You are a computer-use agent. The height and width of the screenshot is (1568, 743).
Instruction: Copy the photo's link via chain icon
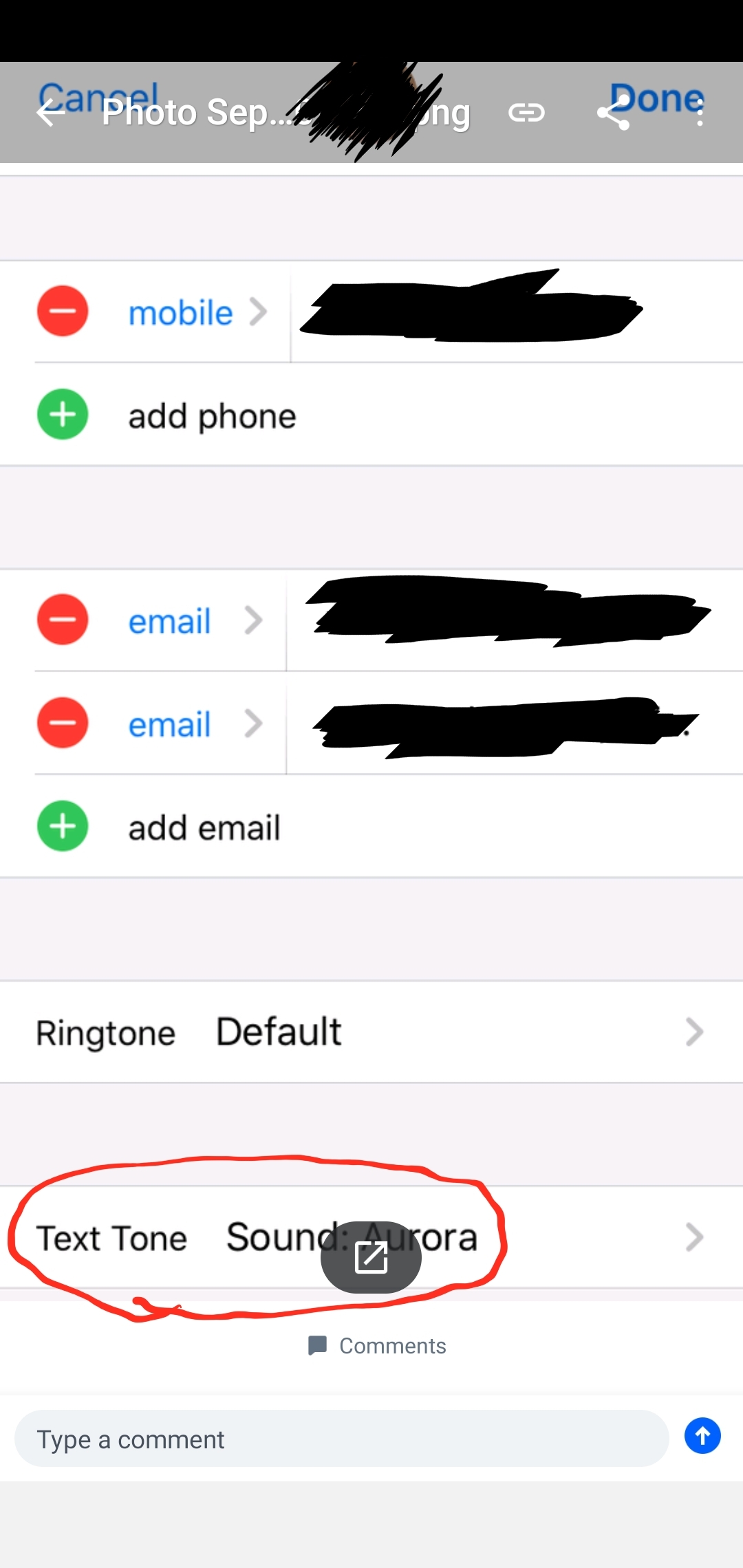pyautogui.click(x=526, y=113)
